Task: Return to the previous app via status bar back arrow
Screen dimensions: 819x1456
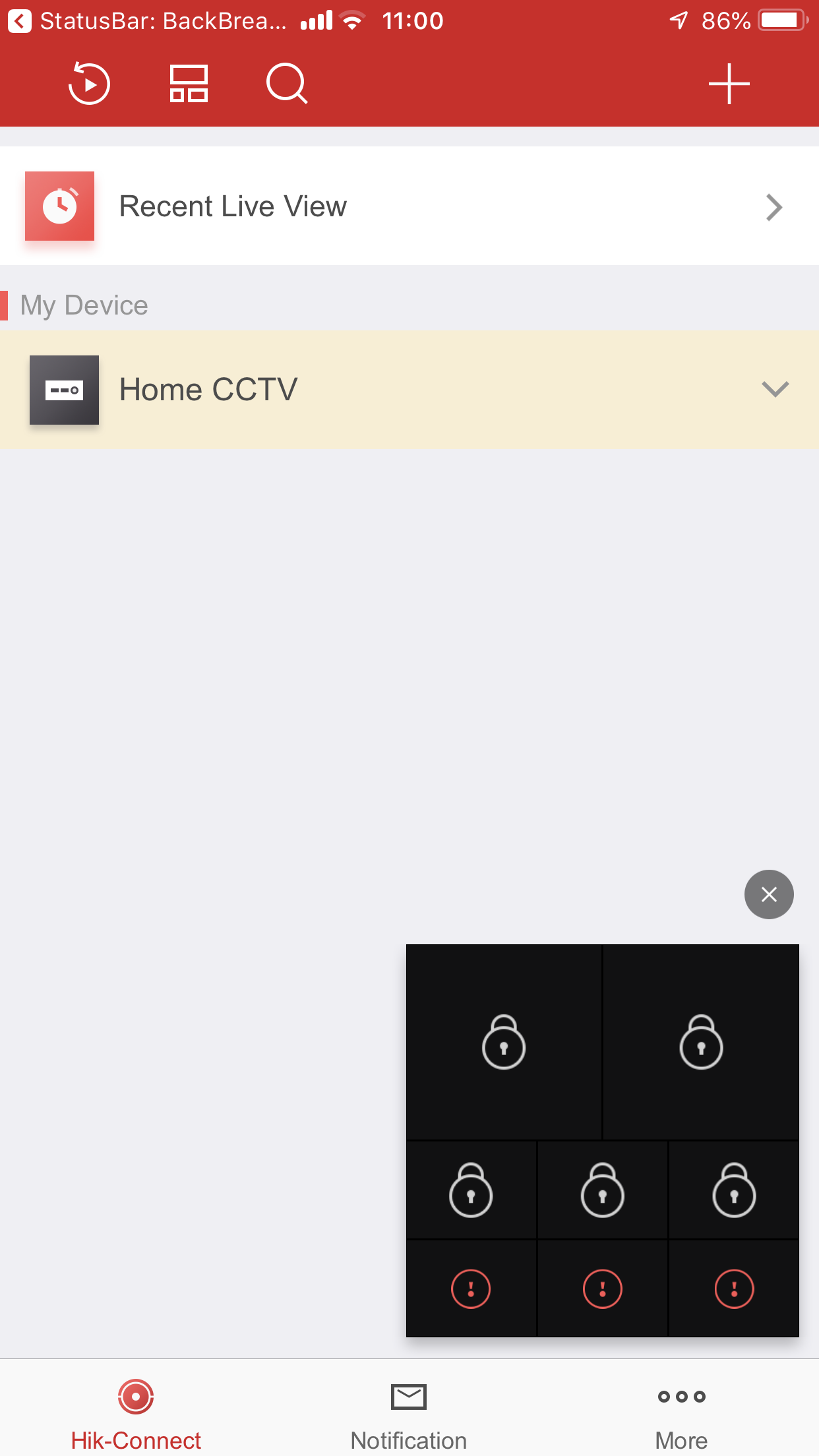Action: [x=20, y=21]
